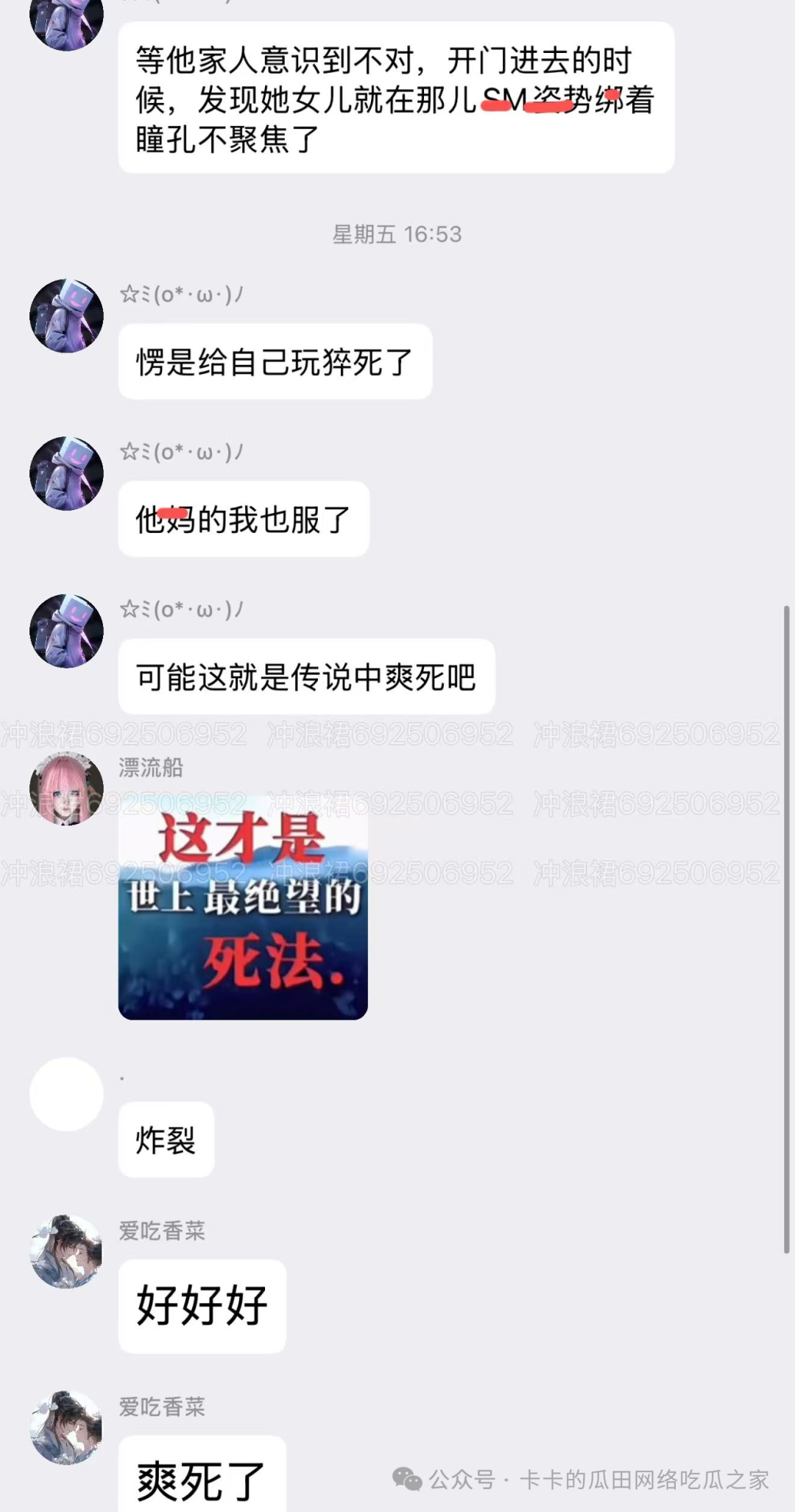The image size is (795, 1512).
Task: Tap 爱吃香菜's avatar beside 好好好
Action: coord(66,1251)
